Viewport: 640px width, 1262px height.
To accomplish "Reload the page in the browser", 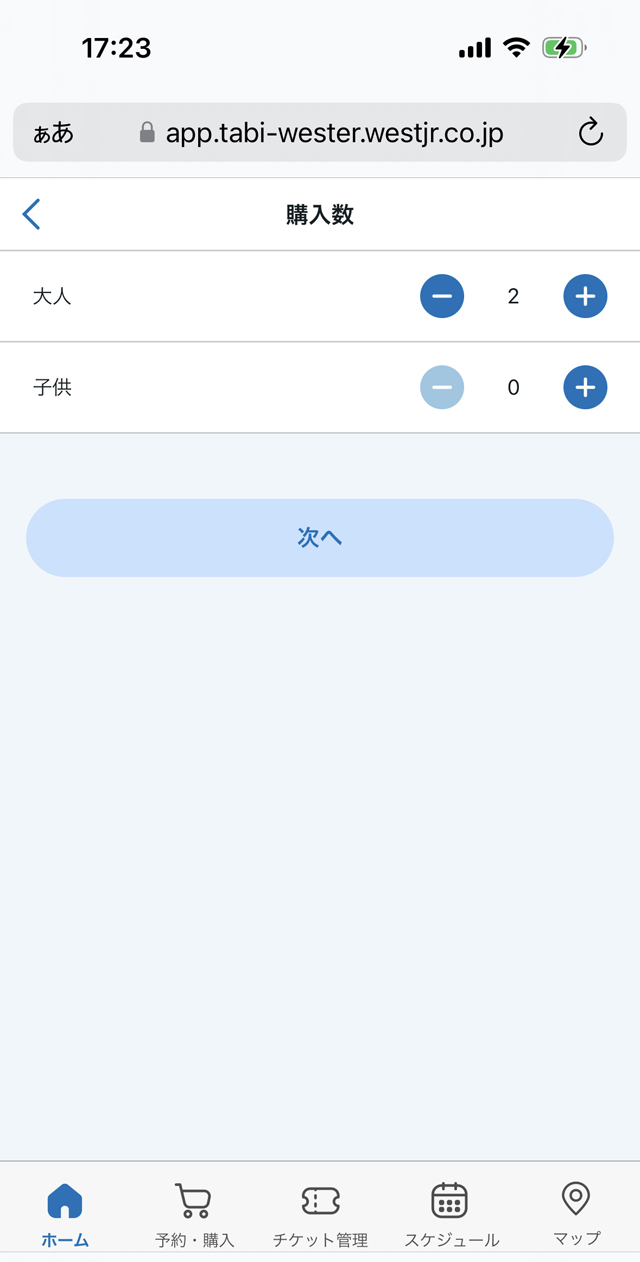I will 591,132.
